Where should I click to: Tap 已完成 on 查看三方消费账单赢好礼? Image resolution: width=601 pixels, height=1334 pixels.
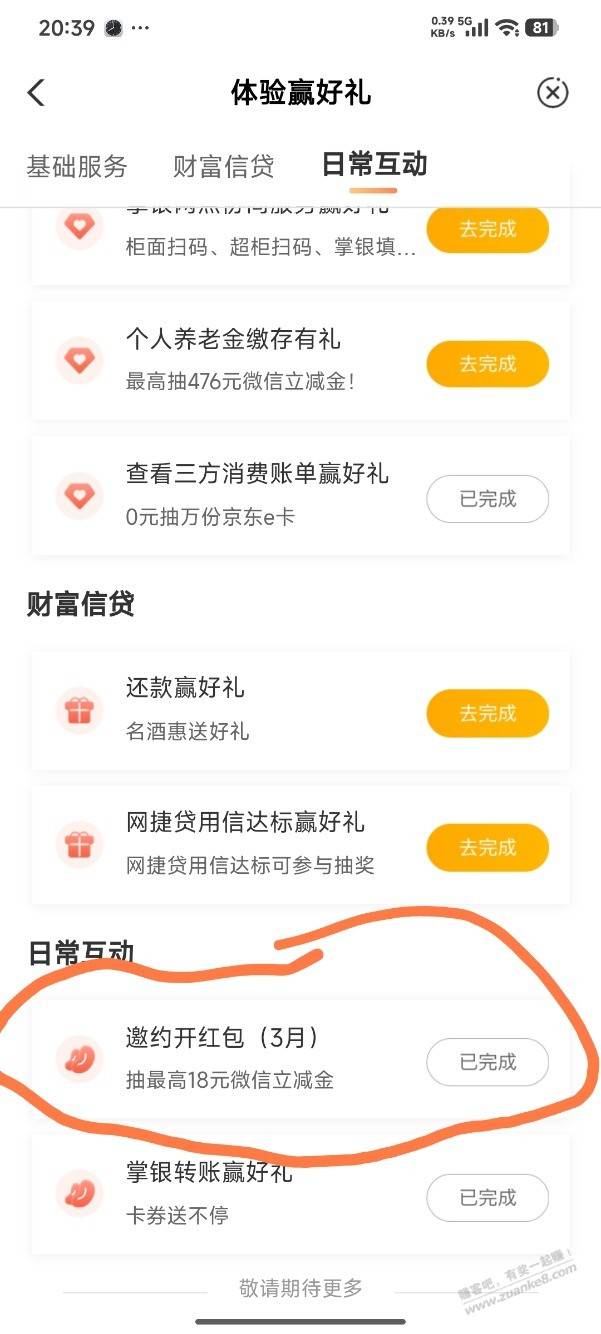(x=487, y=498)
